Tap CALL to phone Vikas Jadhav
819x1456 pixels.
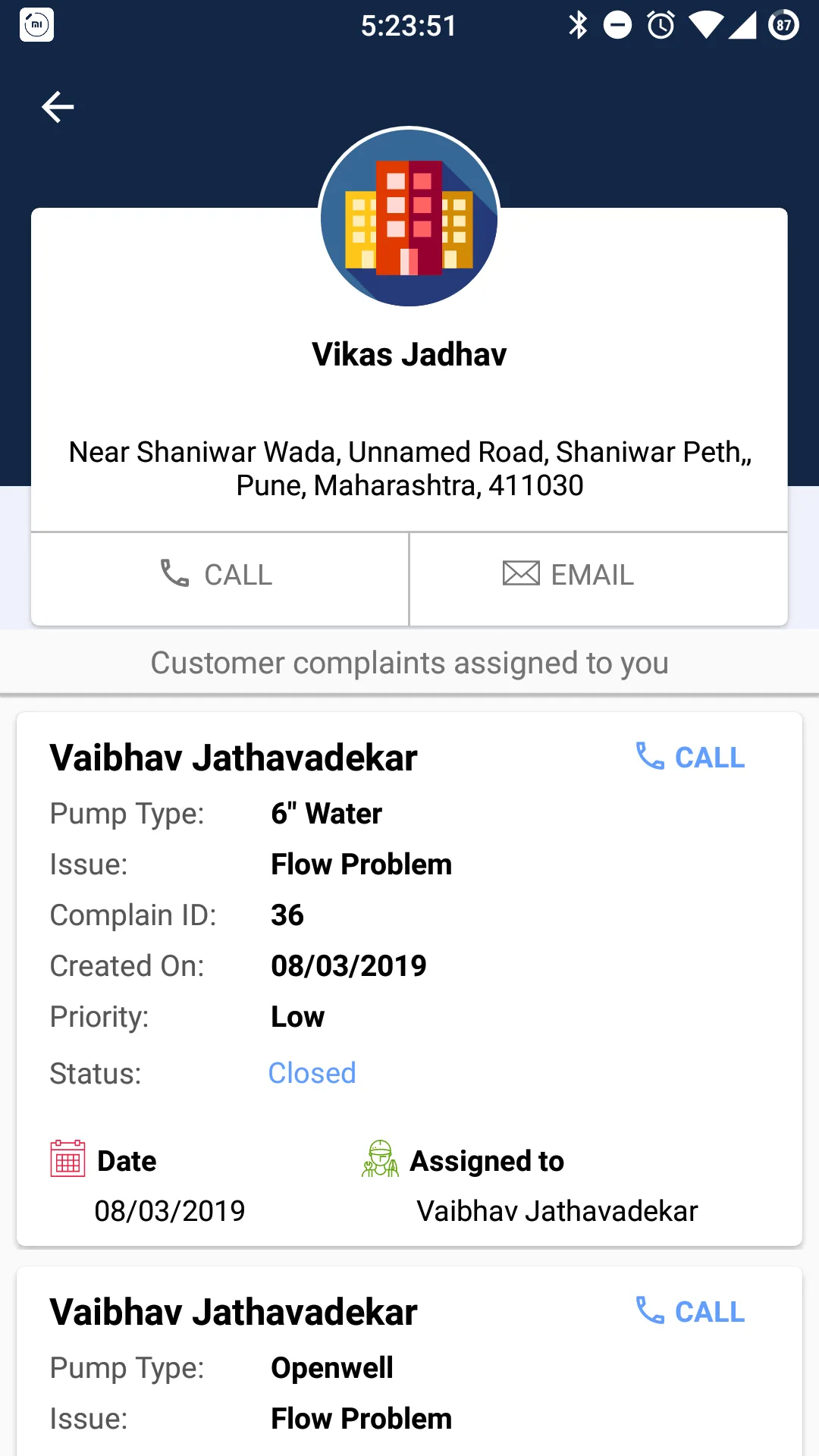click(218, 574)
